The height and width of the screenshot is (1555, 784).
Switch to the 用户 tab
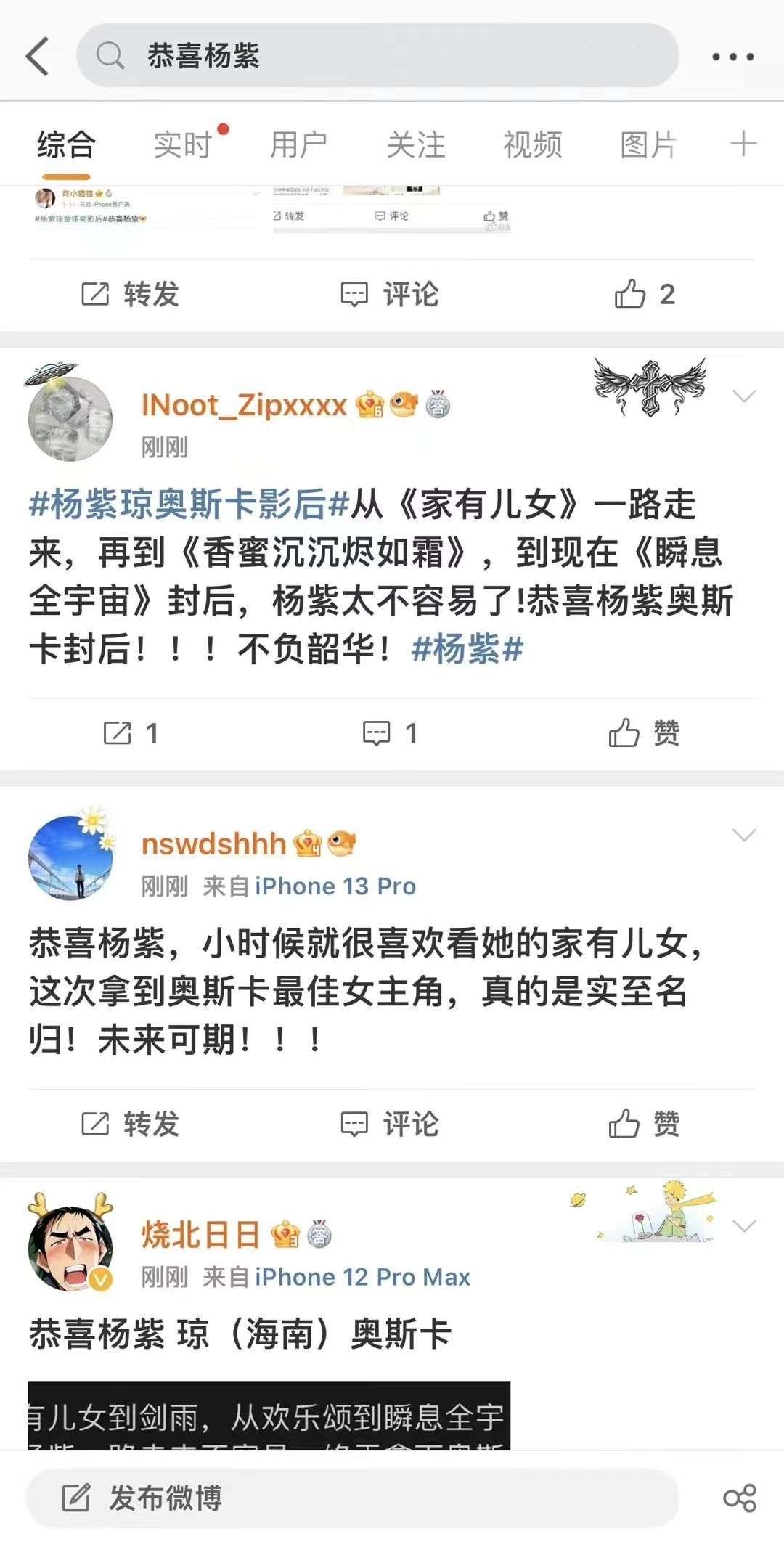298,144
